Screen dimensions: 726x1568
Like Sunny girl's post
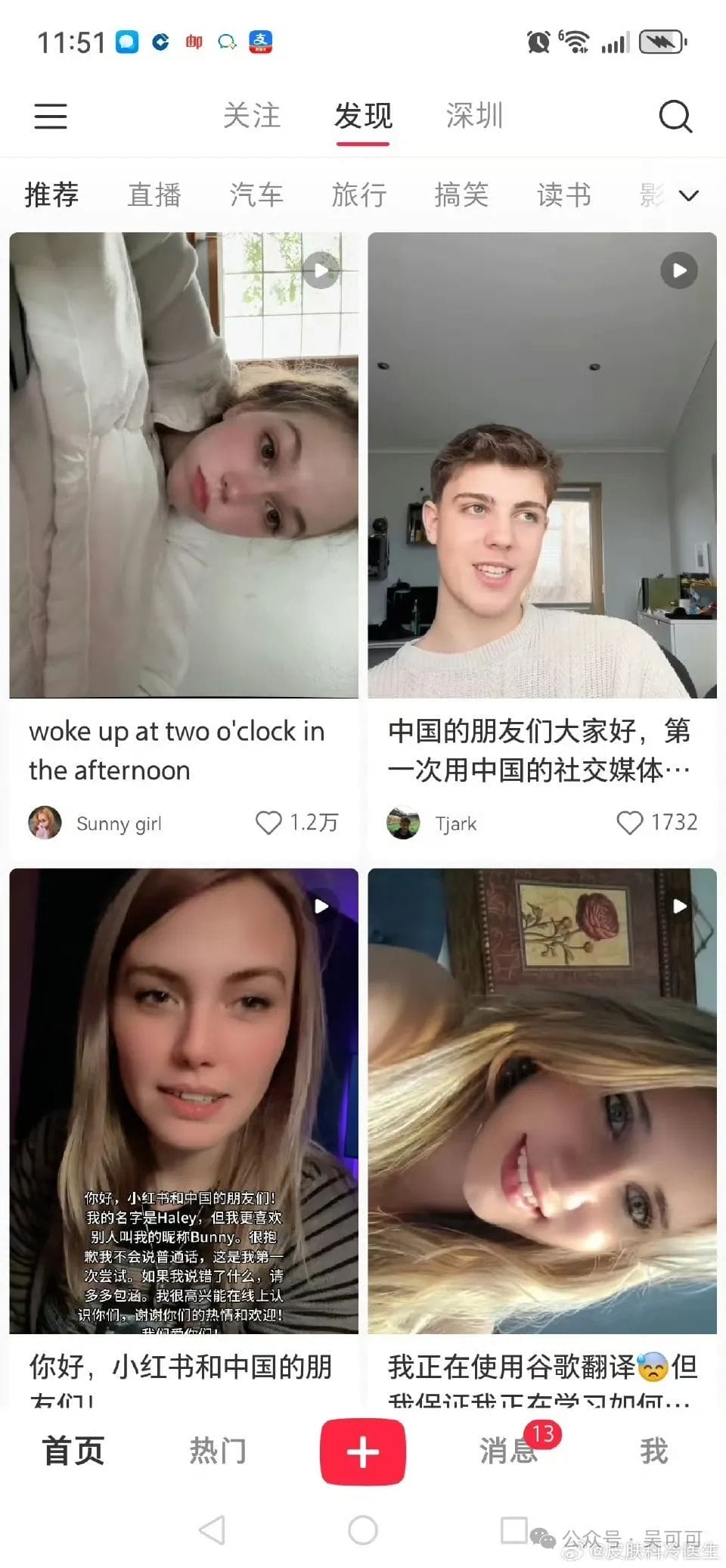coord(268,823)
